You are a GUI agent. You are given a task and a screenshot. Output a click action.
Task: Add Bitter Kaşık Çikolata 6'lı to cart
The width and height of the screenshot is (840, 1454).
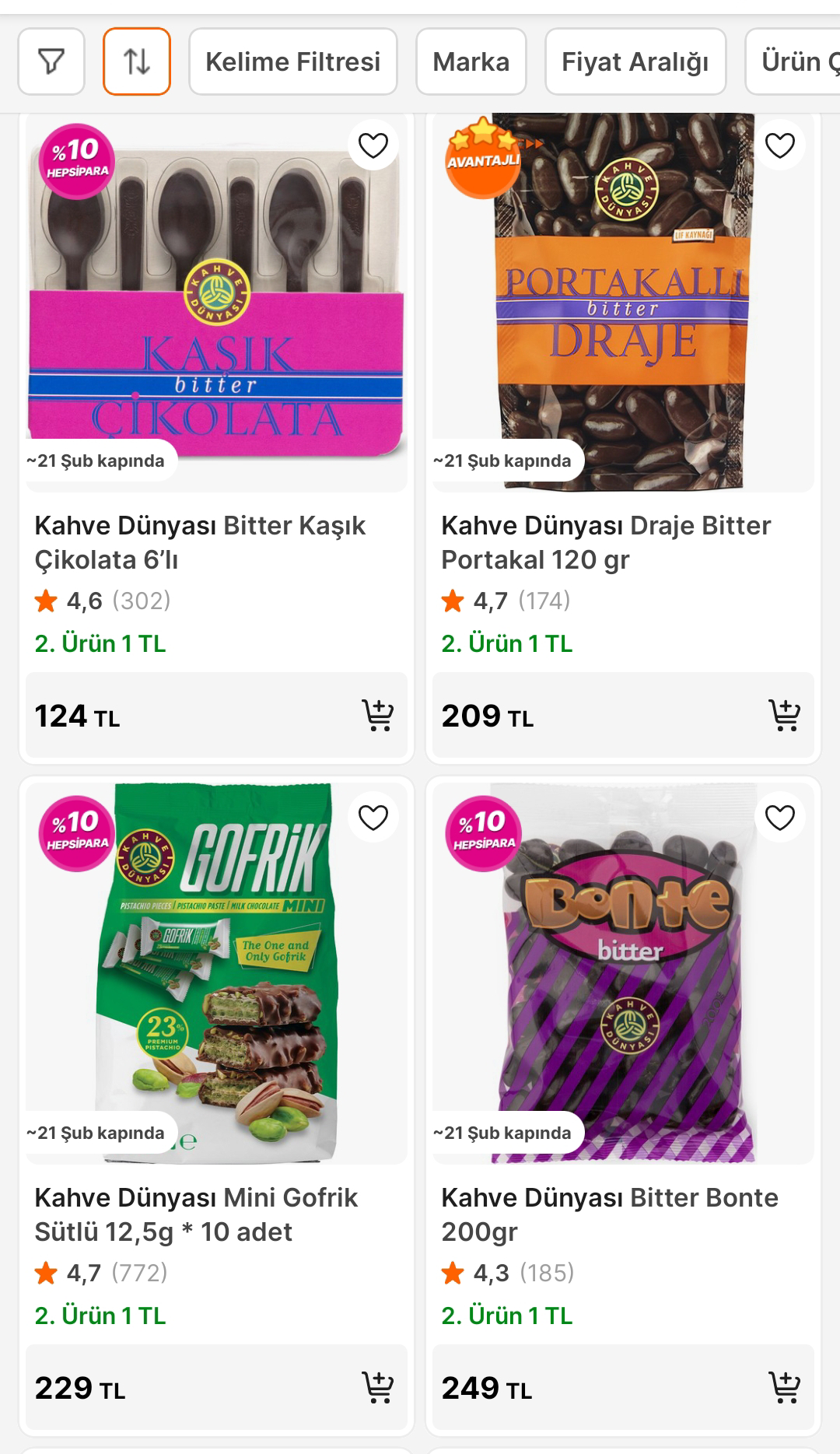coord(377,715)
